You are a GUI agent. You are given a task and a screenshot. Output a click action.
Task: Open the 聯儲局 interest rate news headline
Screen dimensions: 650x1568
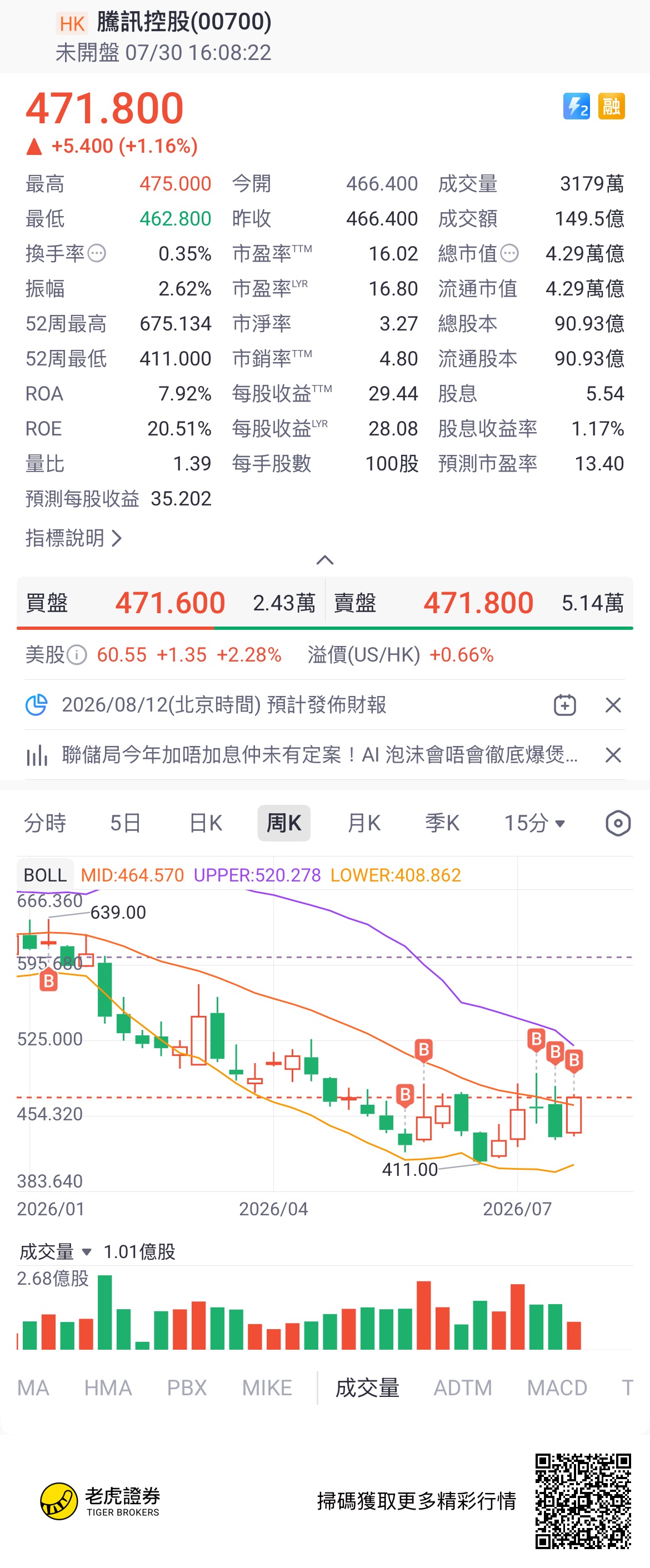tap(319, 755)
